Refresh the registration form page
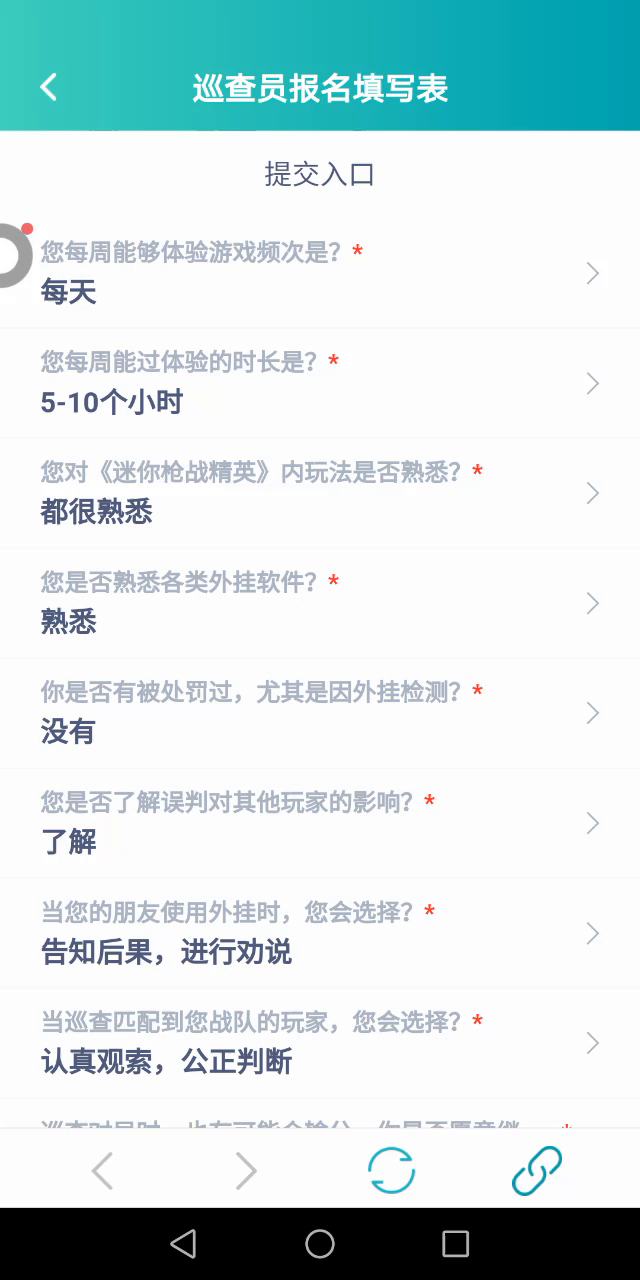Image resolution: width=640 pixels, height=1280 pixels. tap(391, 1170)
